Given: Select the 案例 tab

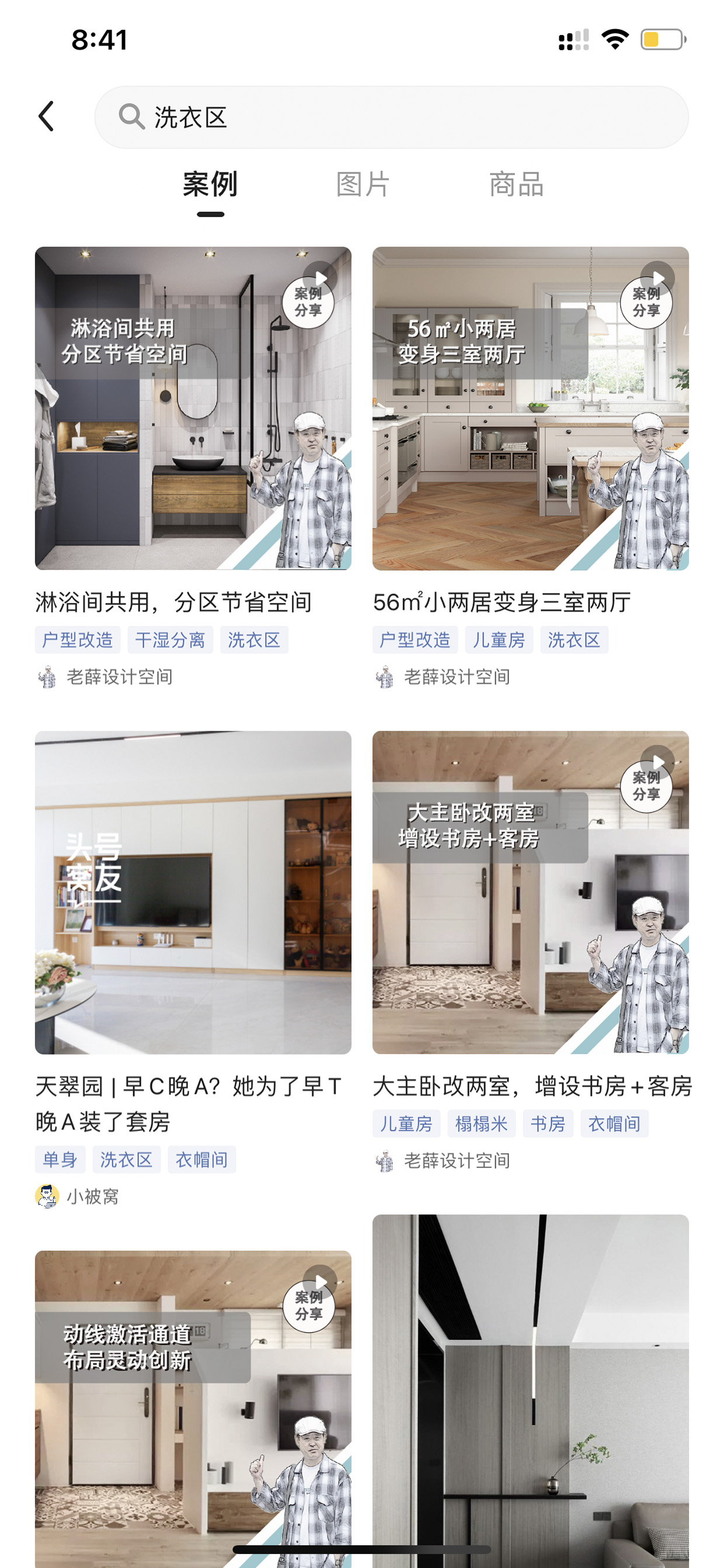Looking at the screenshot, I should [x=210, y=185].
